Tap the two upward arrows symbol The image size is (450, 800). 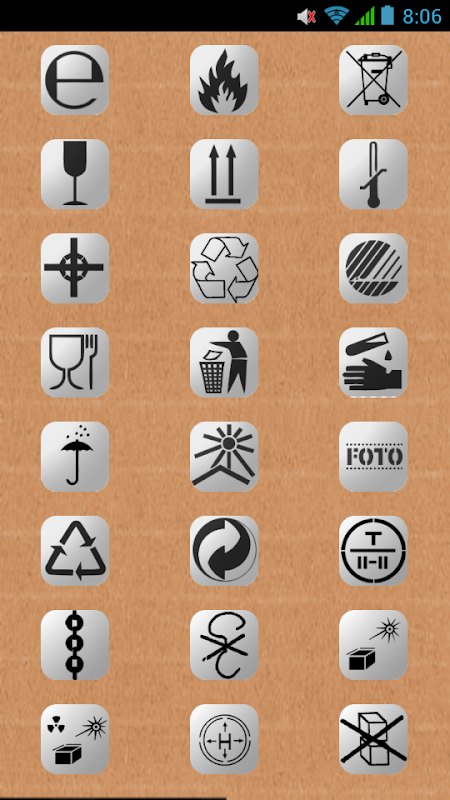pos(224,174)
